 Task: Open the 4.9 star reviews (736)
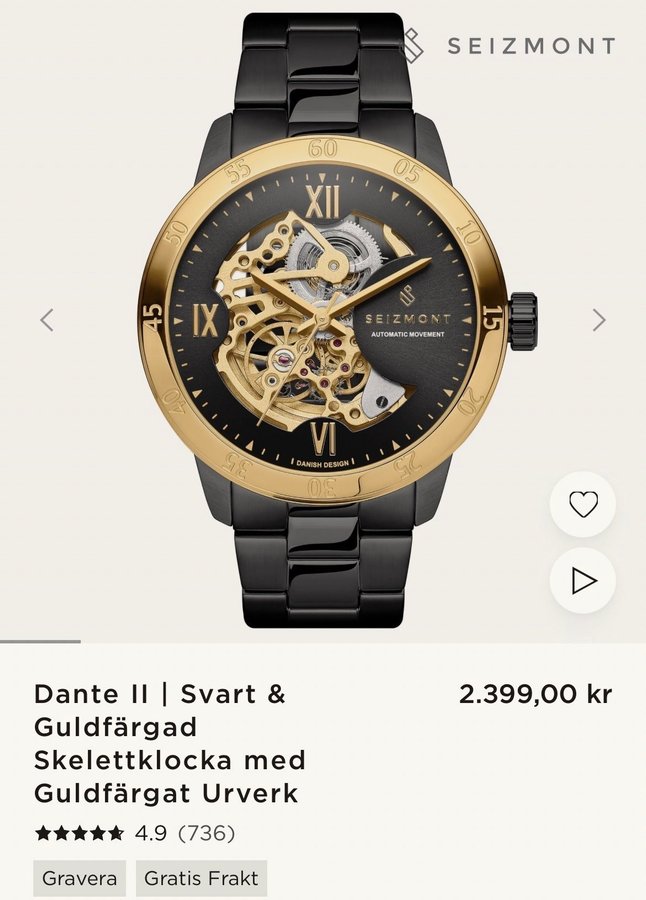(x=135, y=833)
